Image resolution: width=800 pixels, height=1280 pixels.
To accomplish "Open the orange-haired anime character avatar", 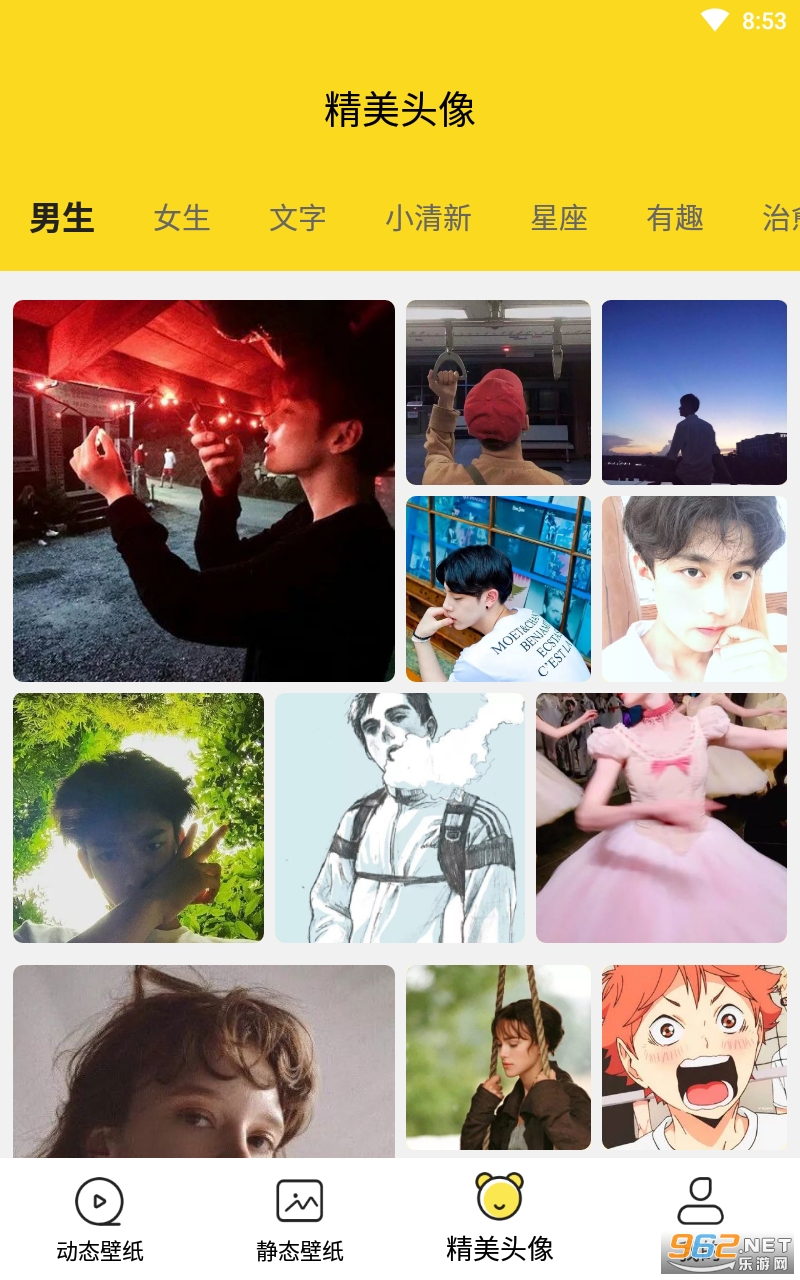I will click(694, 1056).
